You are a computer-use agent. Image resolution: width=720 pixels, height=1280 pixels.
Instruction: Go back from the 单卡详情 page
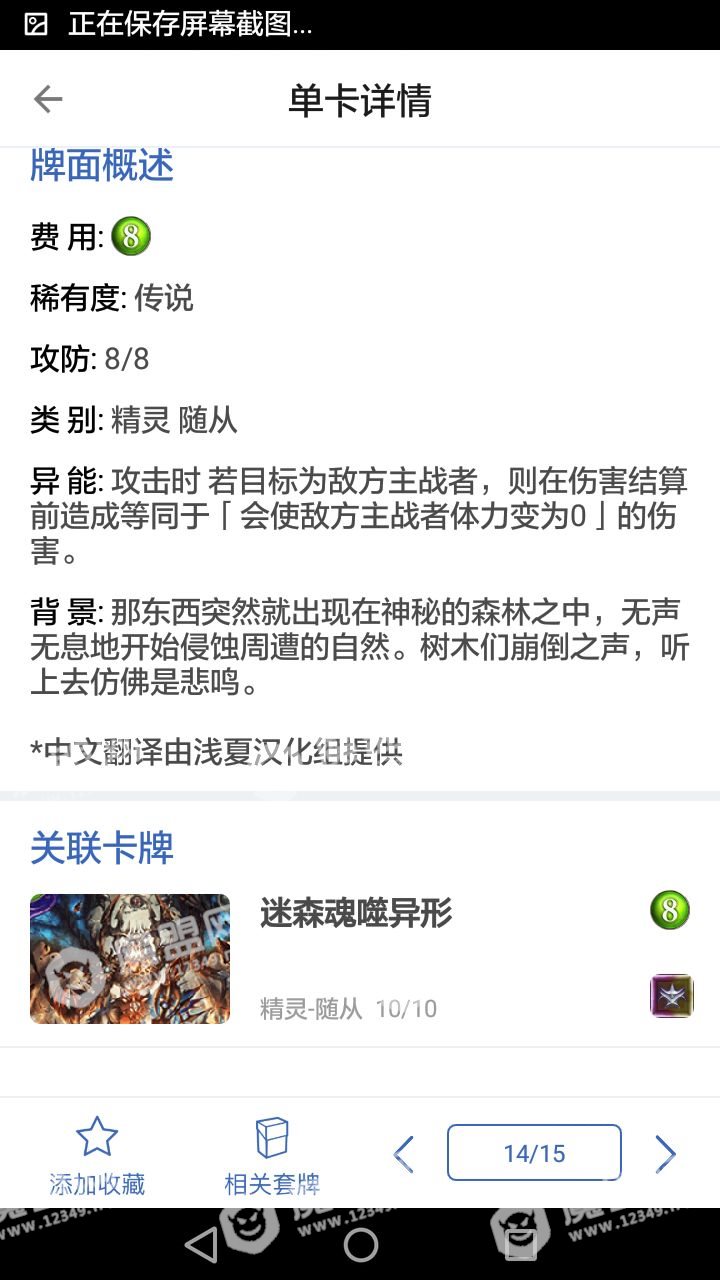tap(47, 99)
